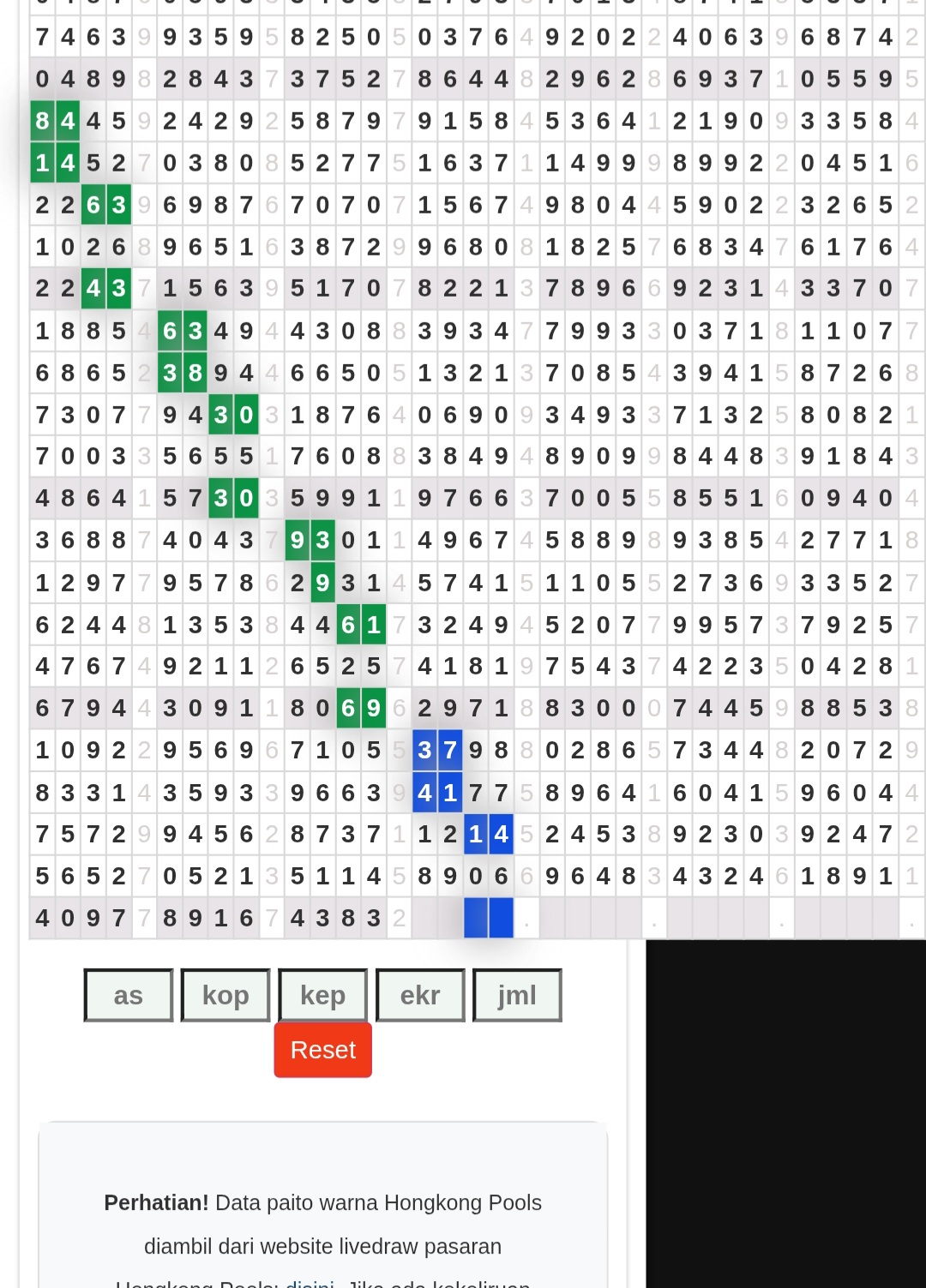
Task: Select the "jml" button
Action: coord(517,995)
